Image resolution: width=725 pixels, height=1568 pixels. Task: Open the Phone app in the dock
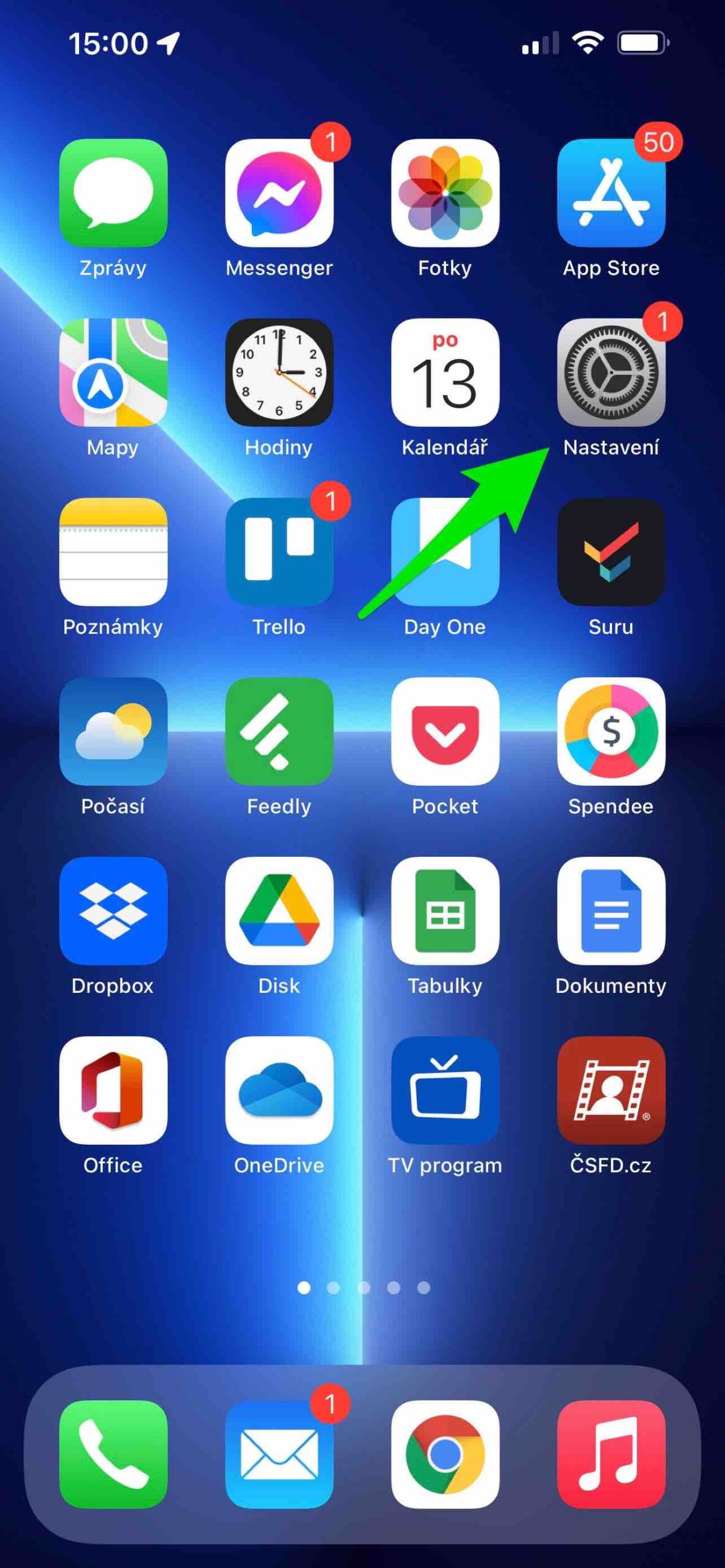pos(113,1454)
